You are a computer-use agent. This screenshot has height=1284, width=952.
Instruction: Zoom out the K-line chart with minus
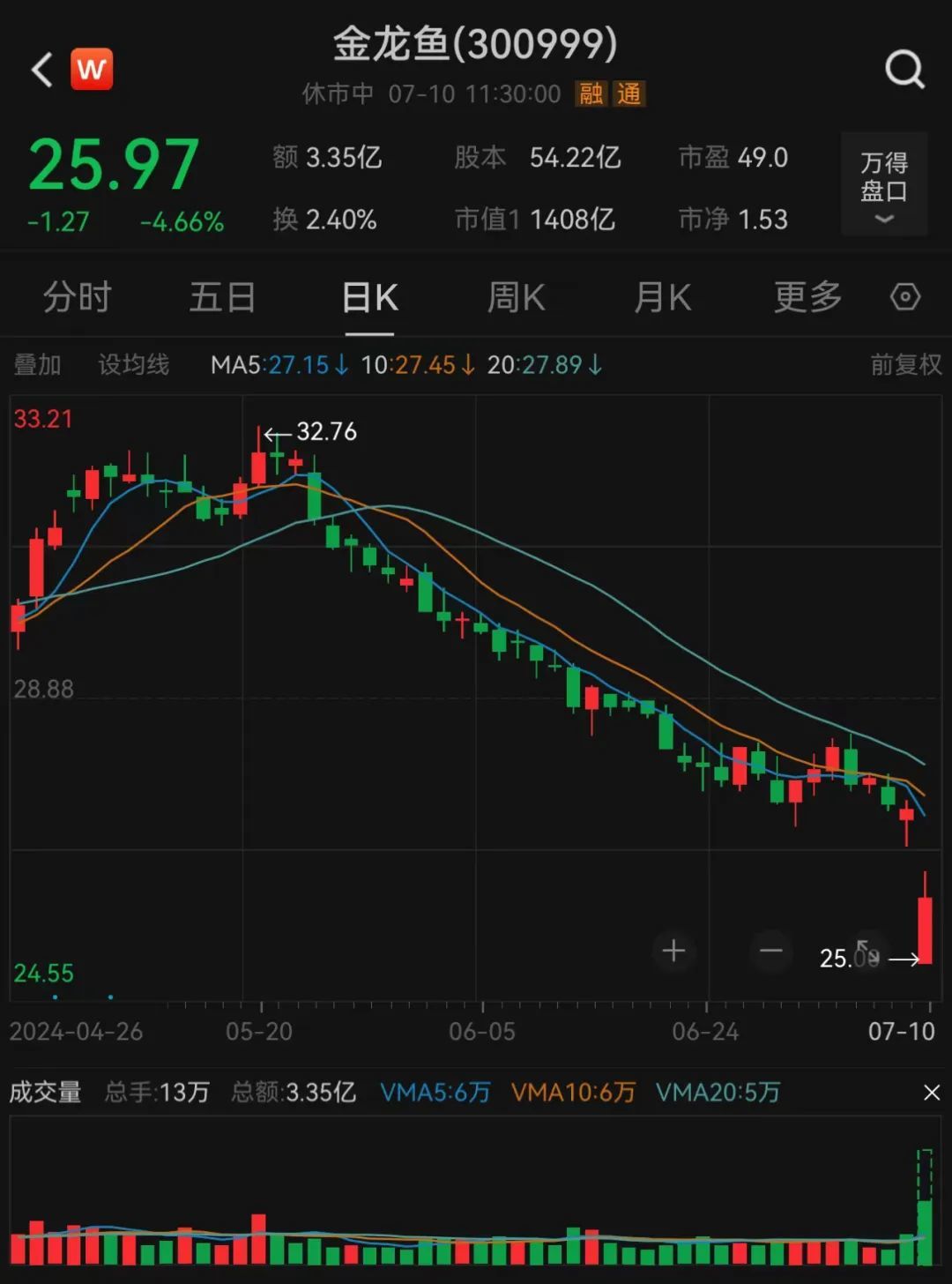pyautogui.click(x=771, y=951)
